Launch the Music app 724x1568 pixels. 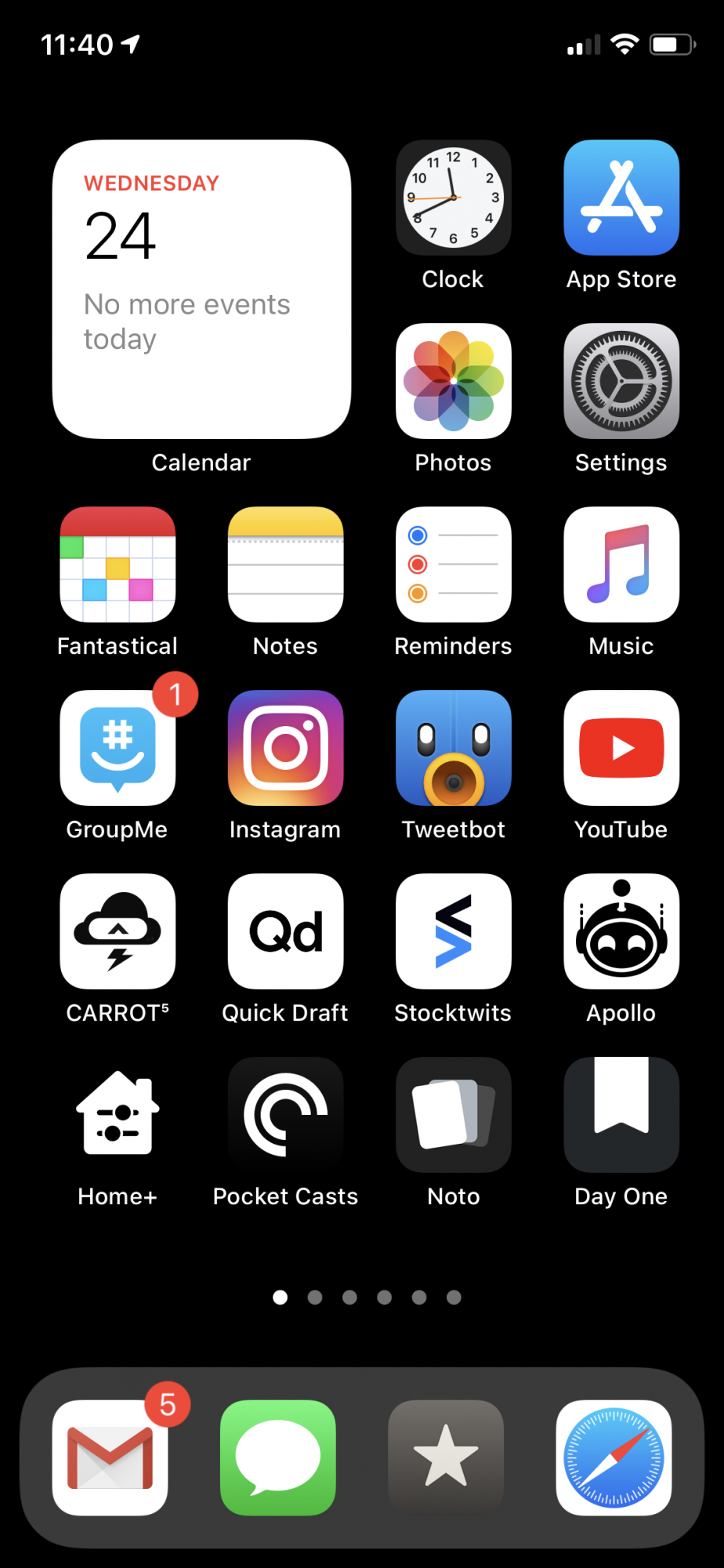[x=621, y=564]
